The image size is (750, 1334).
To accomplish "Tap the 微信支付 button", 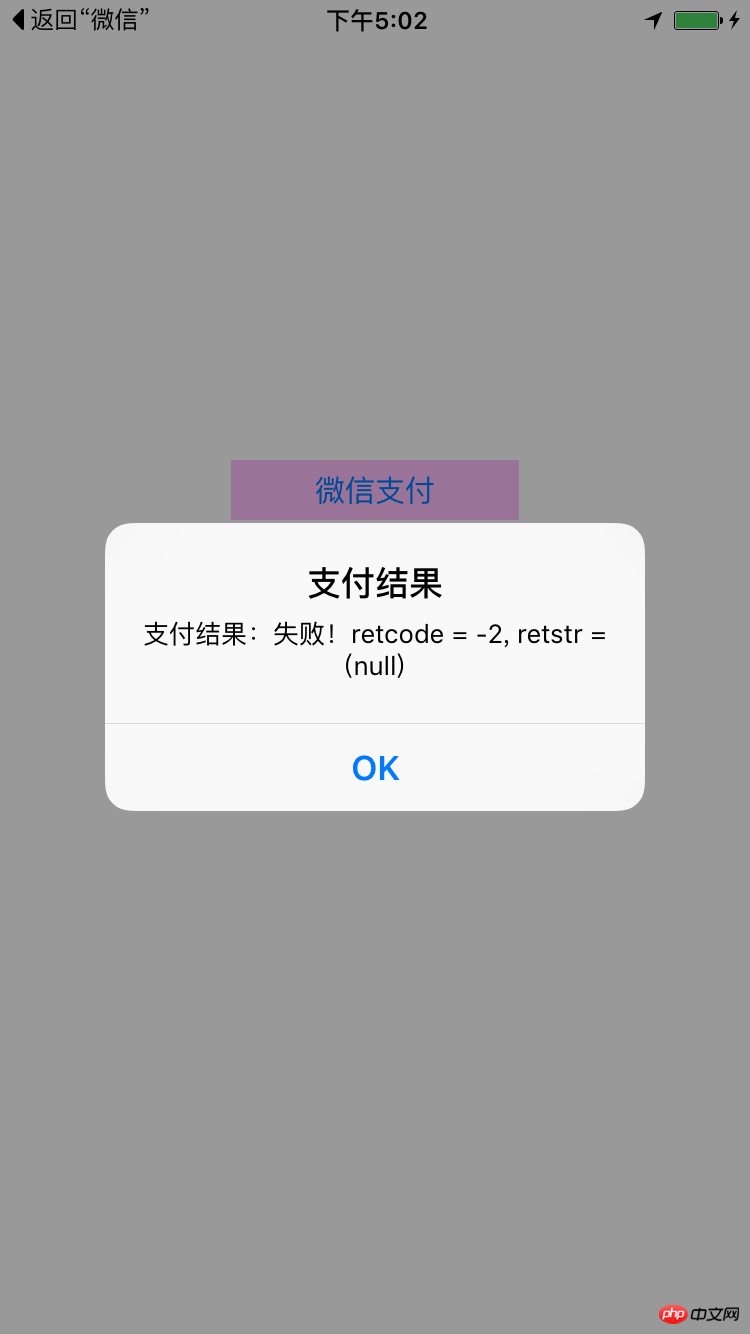I will [375, 490].
